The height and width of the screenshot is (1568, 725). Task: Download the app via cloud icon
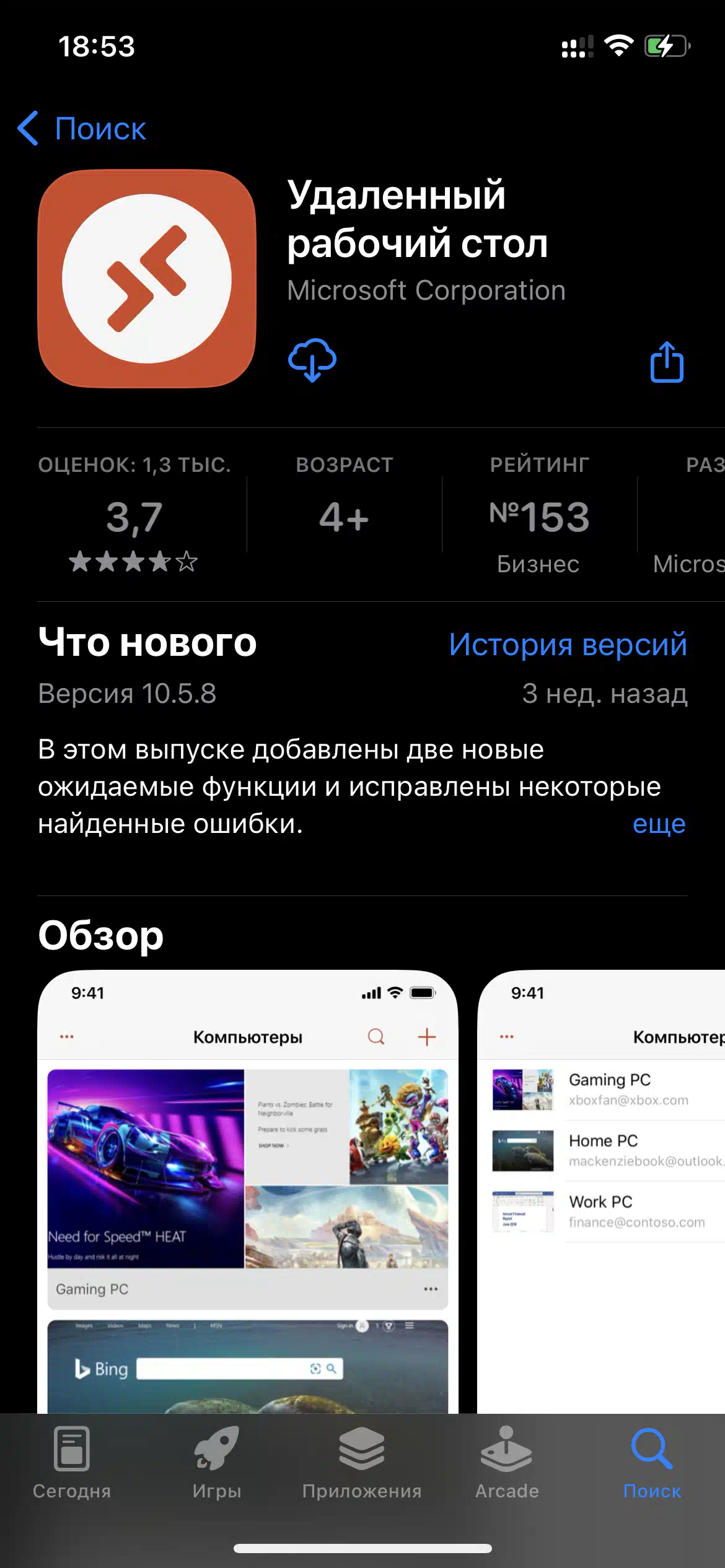(312, 360)
